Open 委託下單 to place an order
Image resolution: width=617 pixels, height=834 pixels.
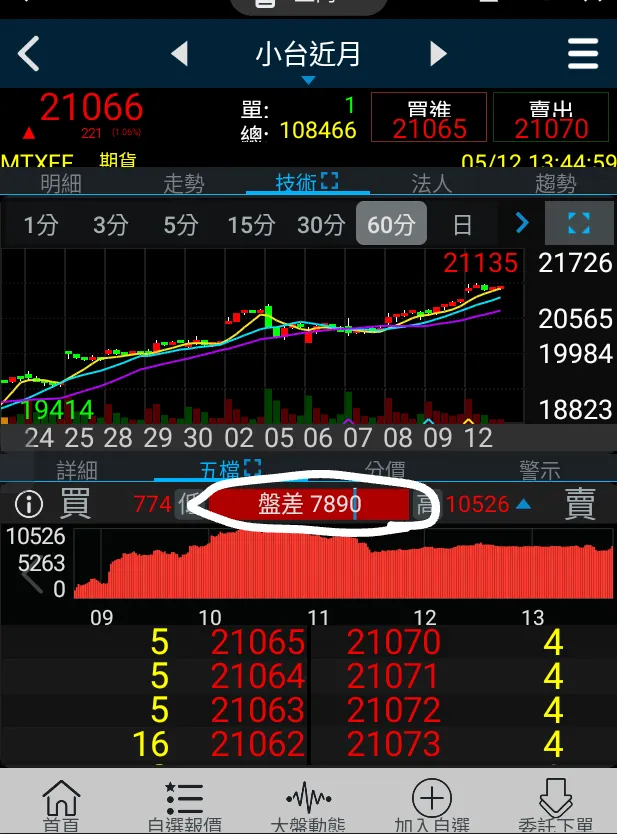(556, 804)
